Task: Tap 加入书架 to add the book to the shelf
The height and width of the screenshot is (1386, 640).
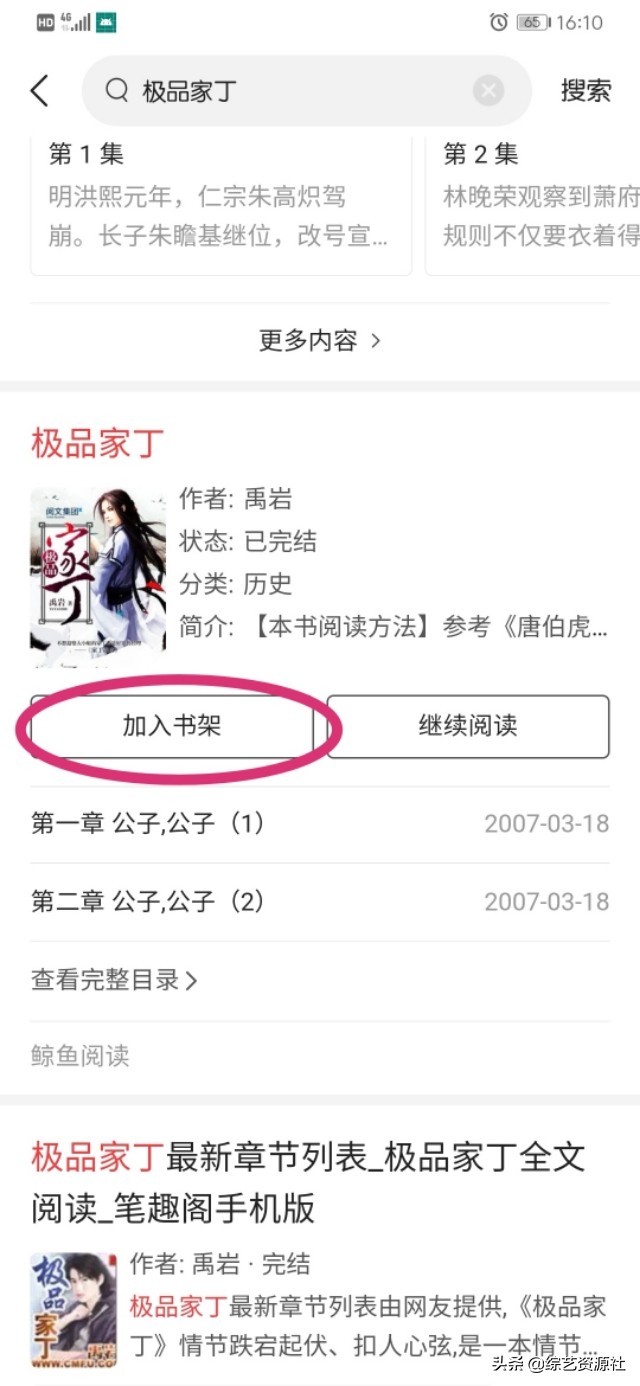Action: click(172, 726)
